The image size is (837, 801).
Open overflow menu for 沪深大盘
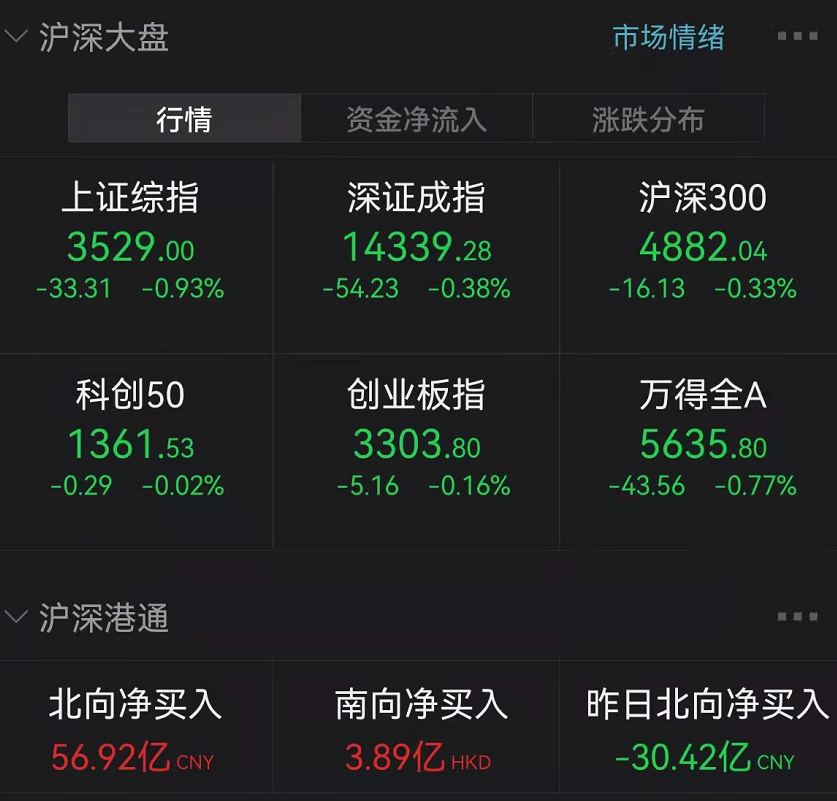797,37
